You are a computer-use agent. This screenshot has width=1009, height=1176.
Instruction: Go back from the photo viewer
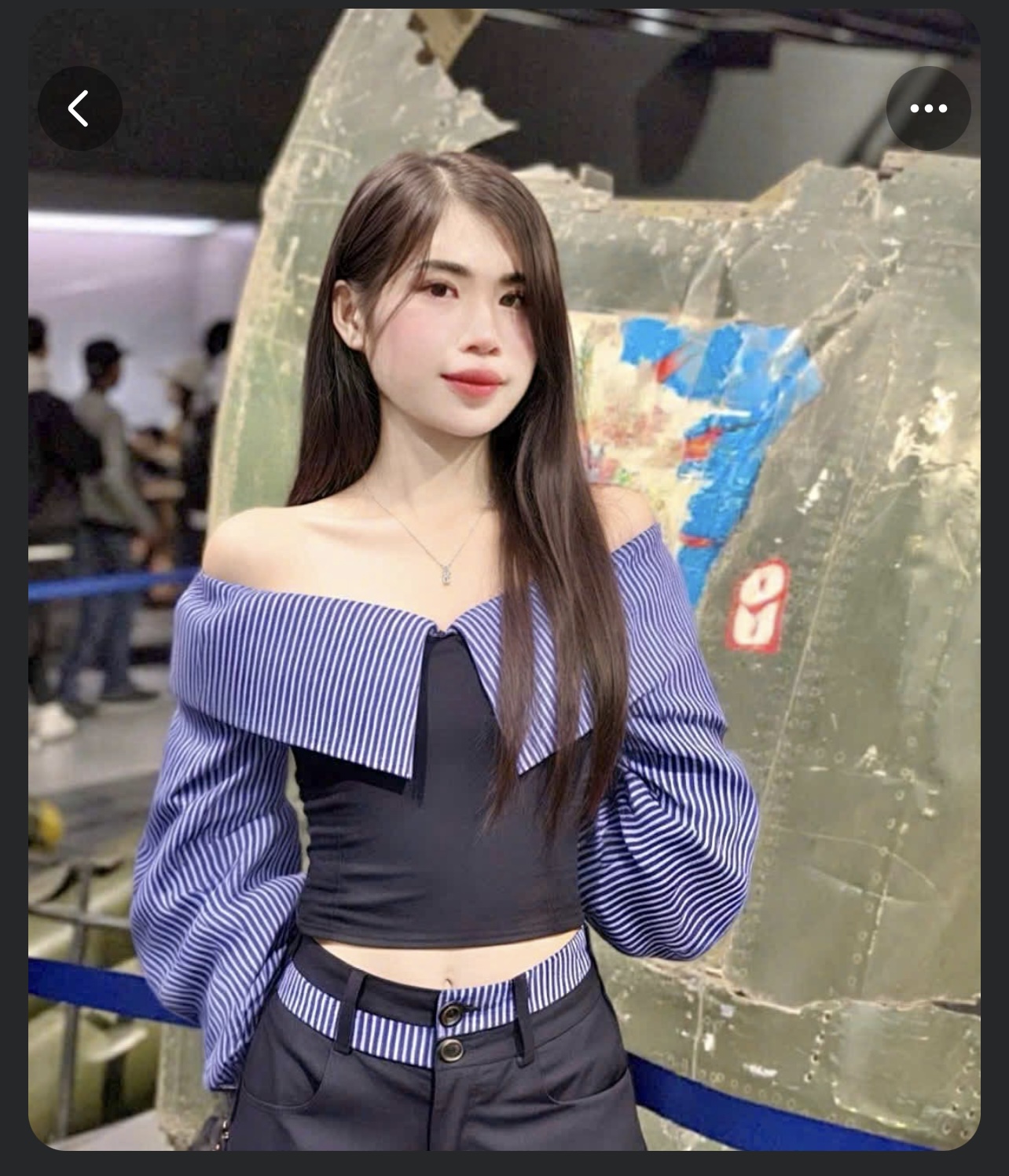coord(79,108)
